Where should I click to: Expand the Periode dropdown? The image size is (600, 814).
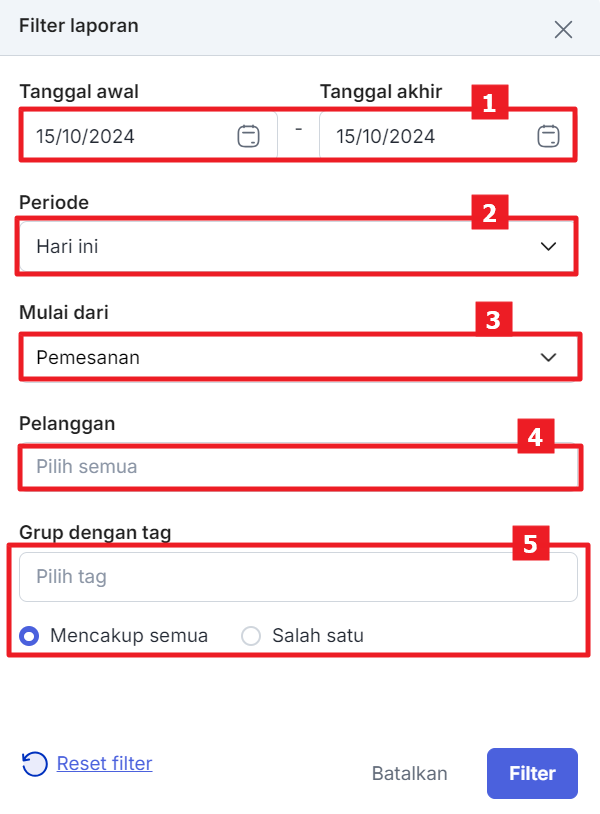(297, 246)
